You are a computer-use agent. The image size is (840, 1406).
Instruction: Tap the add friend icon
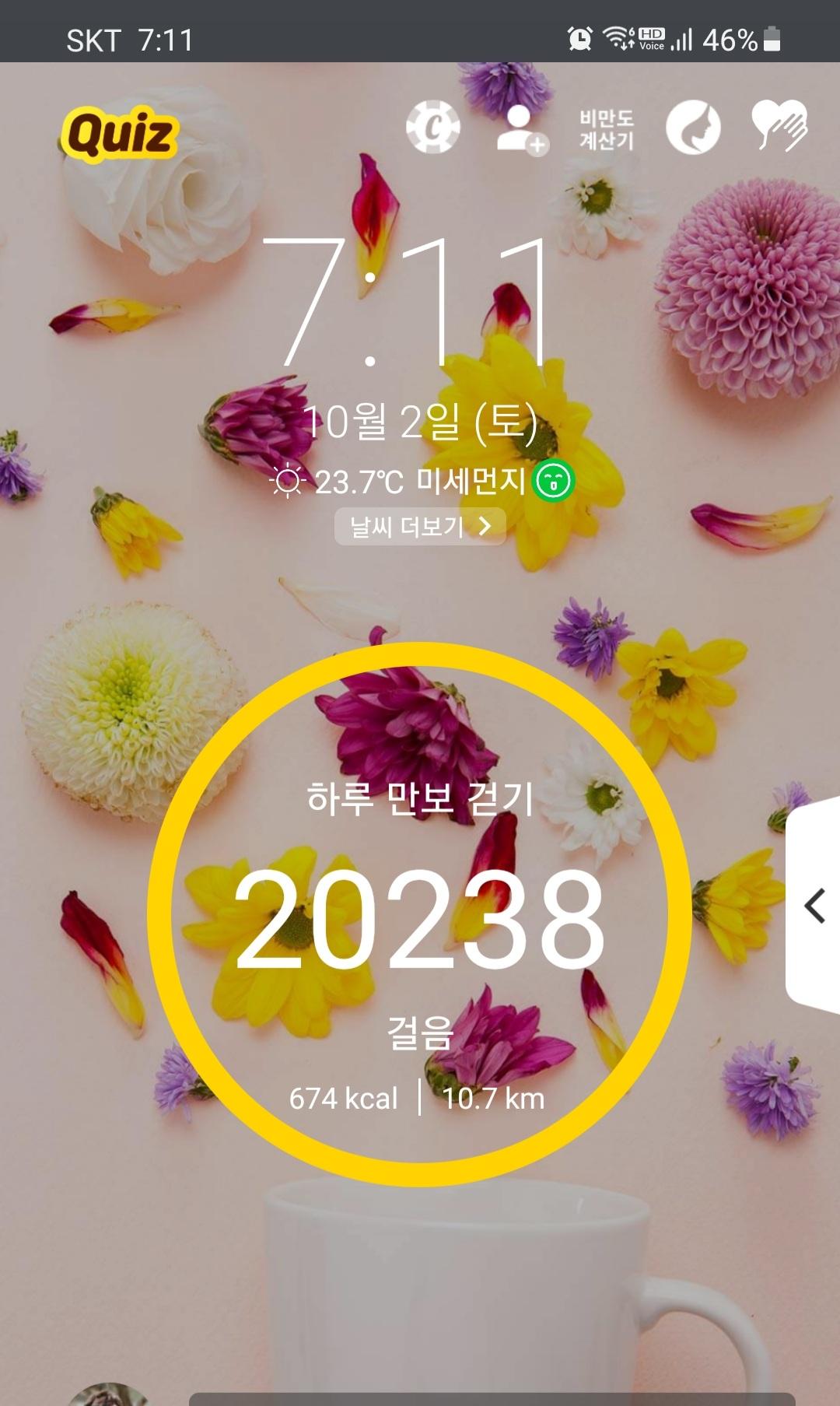(x=521, y=130)
